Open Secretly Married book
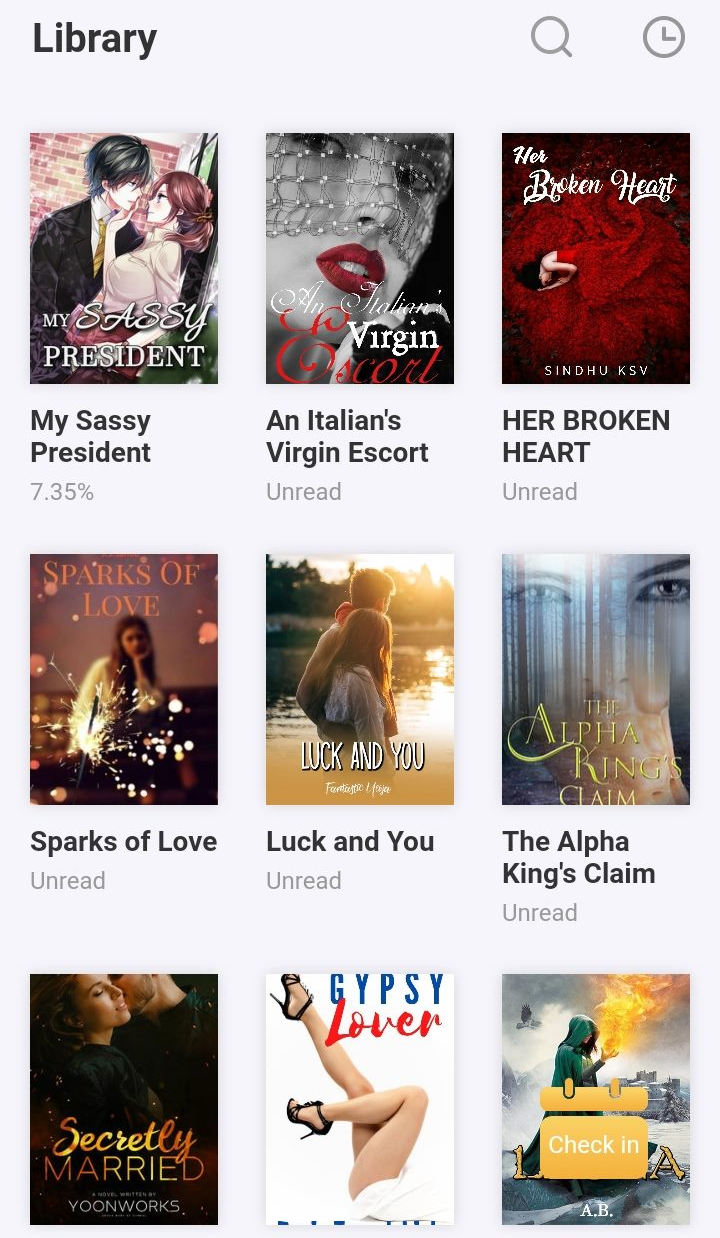Screen dimensions: 720x1238 [x=124, y=1099]
